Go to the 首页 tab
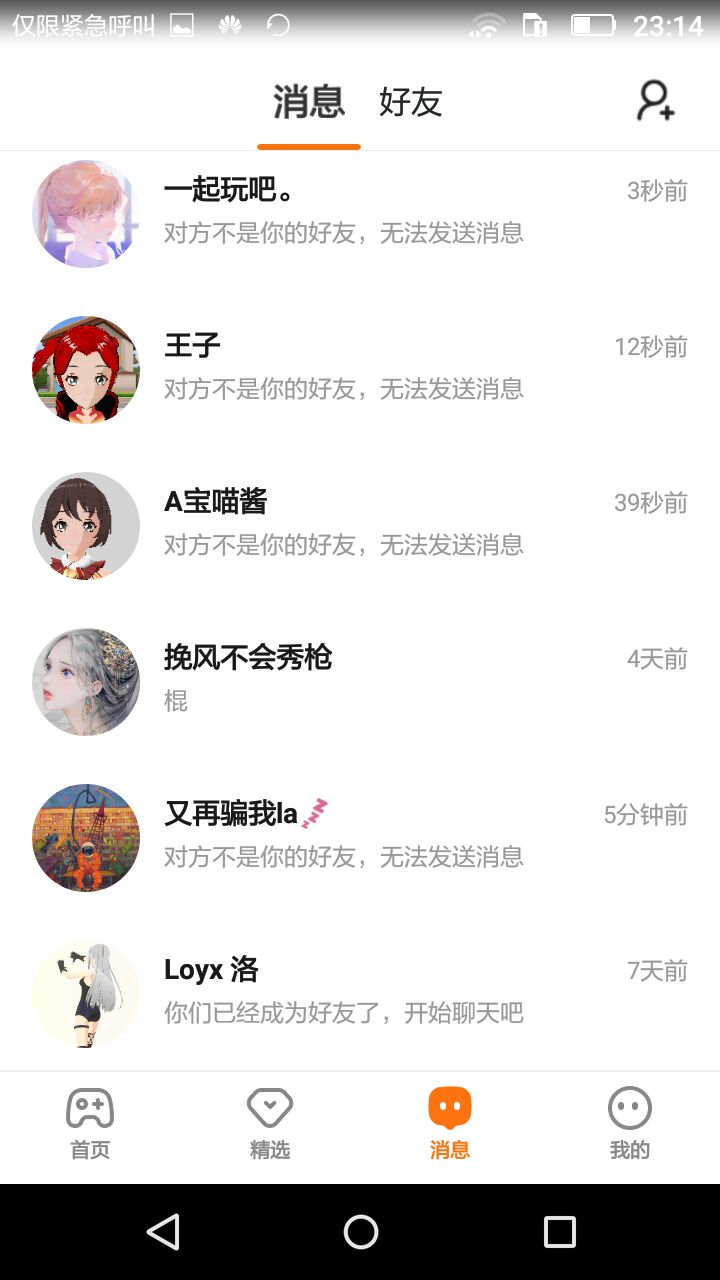The width and height of the screenshot is (720, 1280). point(90,1124)
